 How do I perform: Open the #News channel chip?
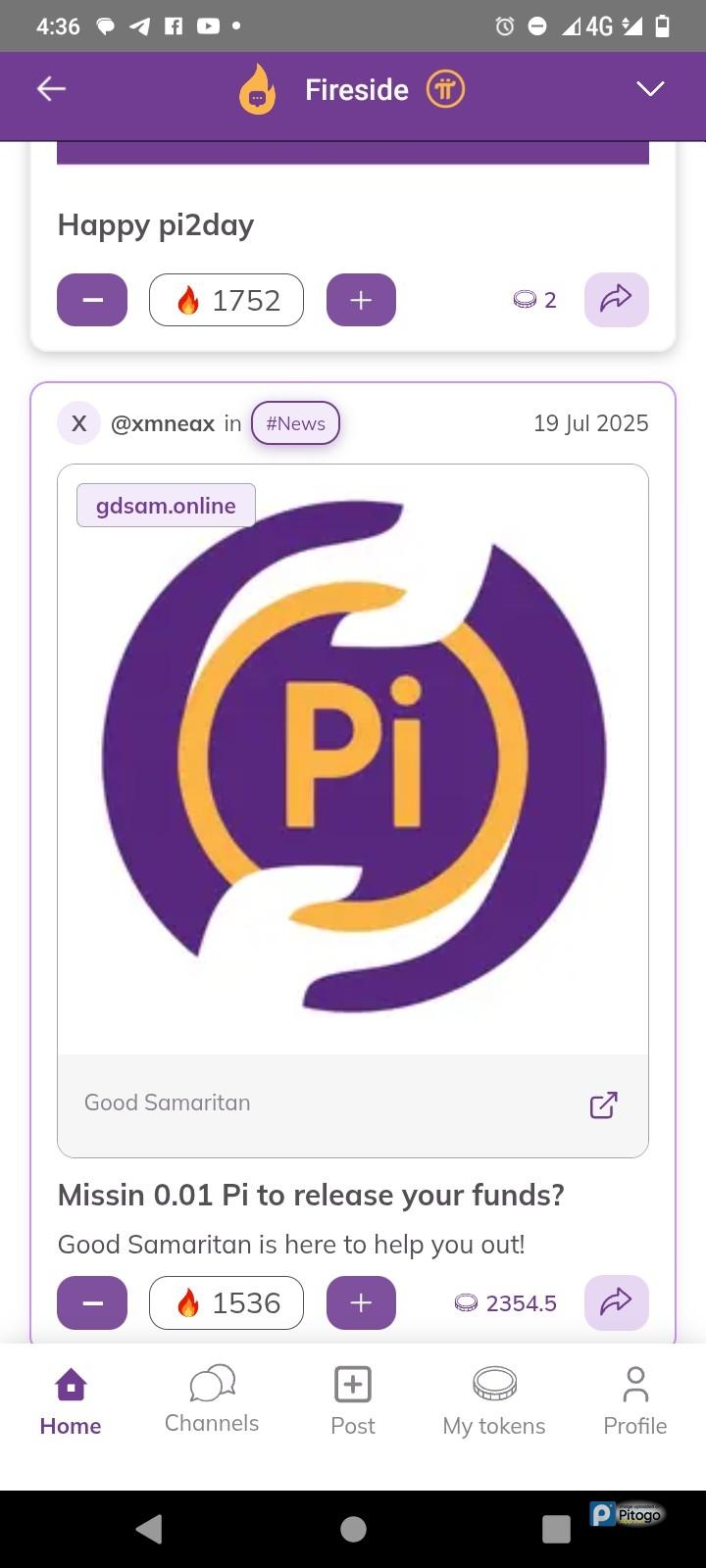tap(295, 423)
